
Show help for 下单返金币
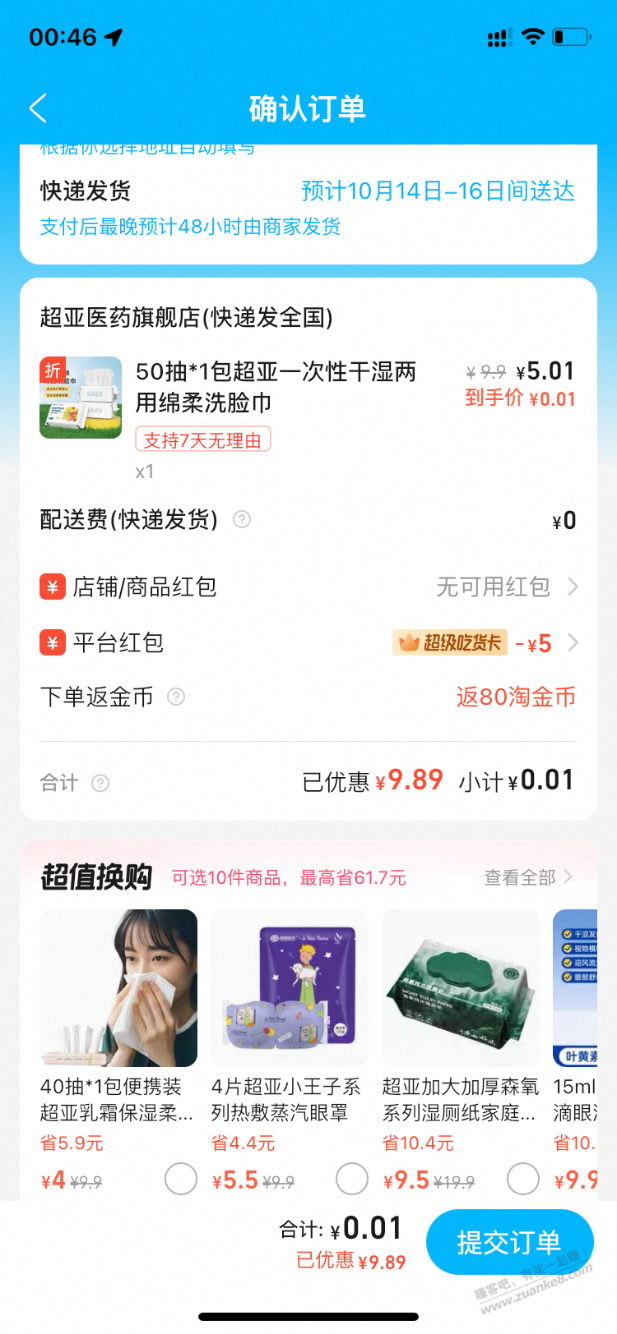click(x=176, y=697)
